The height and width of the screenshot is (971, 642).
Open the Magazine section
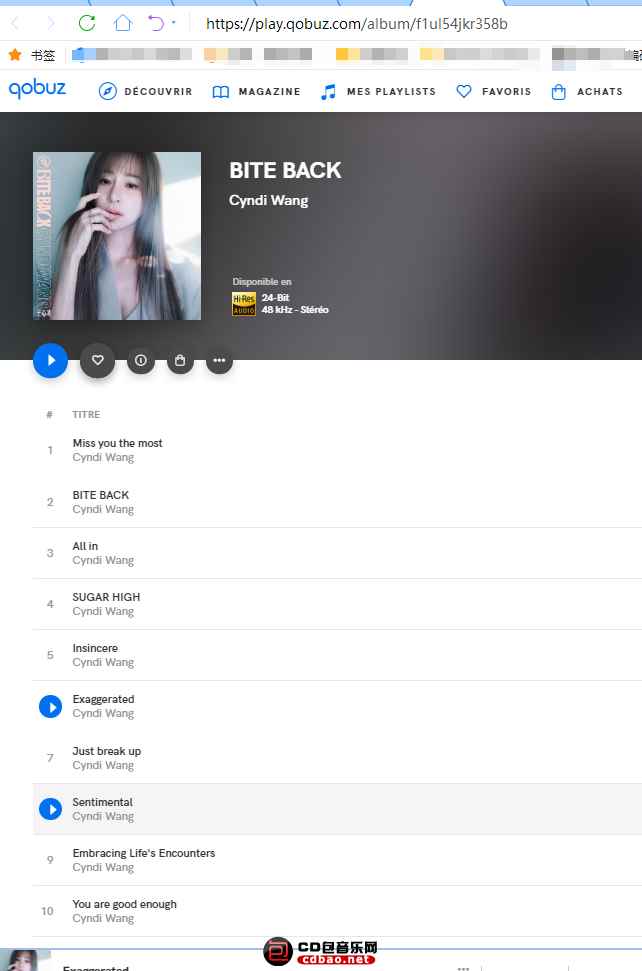(x=257, y=91)
